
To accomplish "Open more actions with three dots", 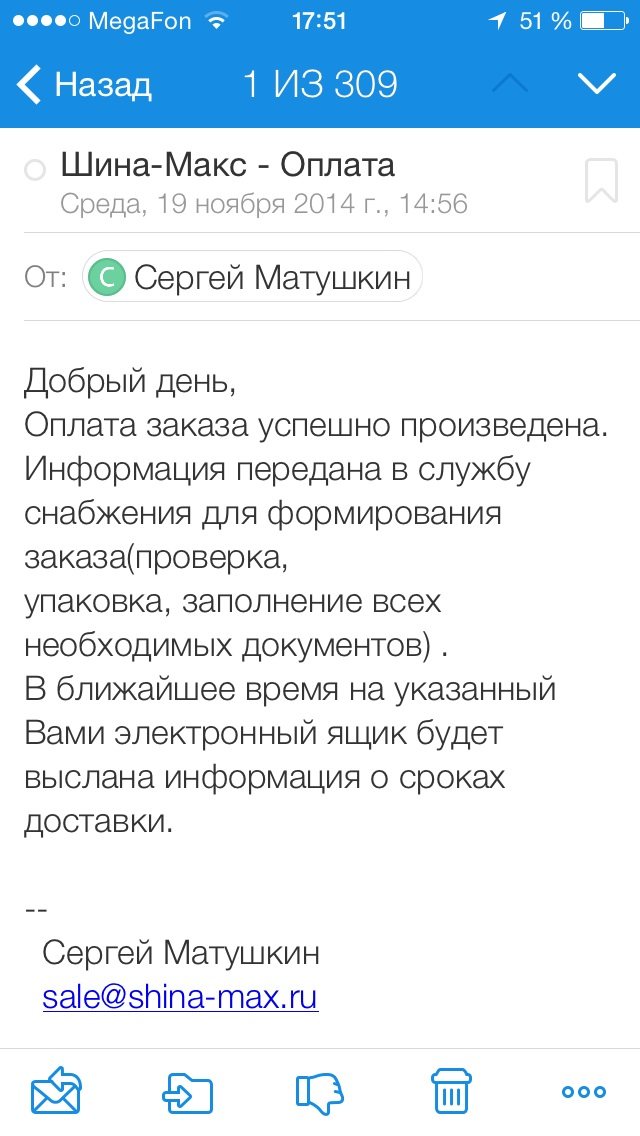I will coord(584,1092).
